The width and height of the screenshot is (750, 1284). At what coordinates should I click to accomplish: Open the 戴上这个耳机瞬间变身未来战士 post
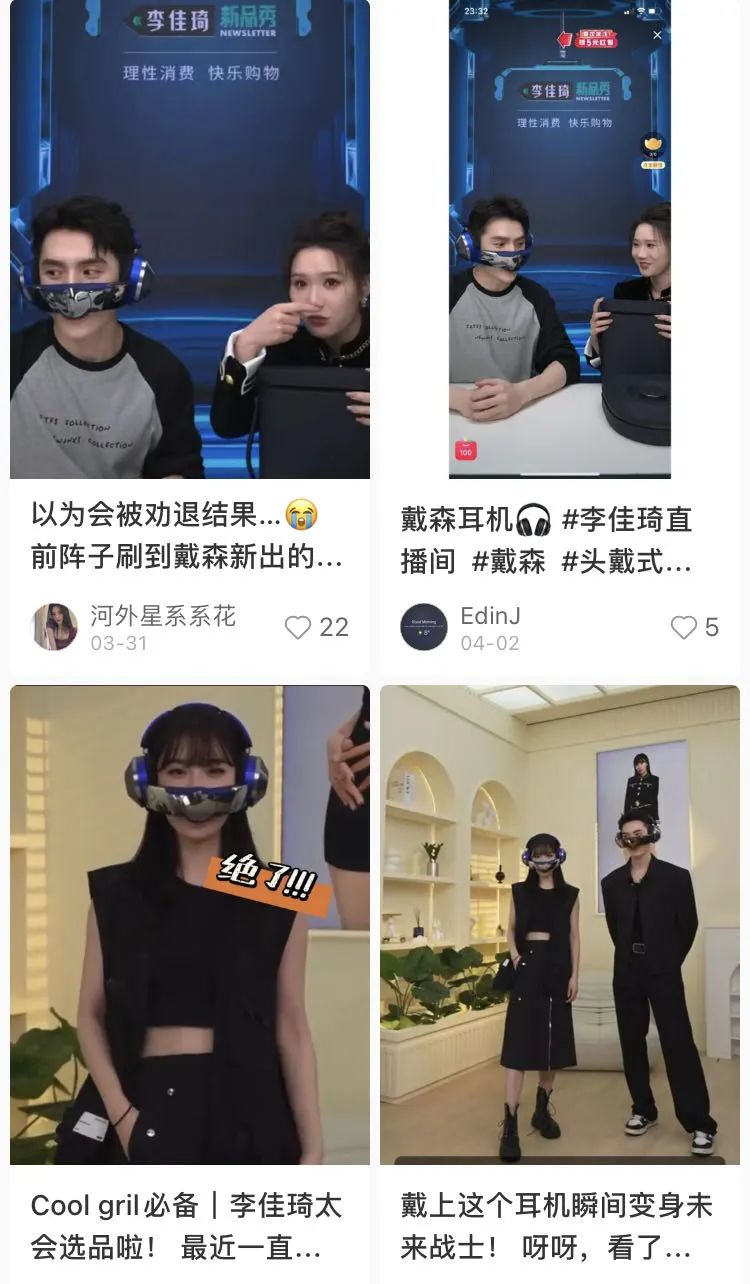559,925
